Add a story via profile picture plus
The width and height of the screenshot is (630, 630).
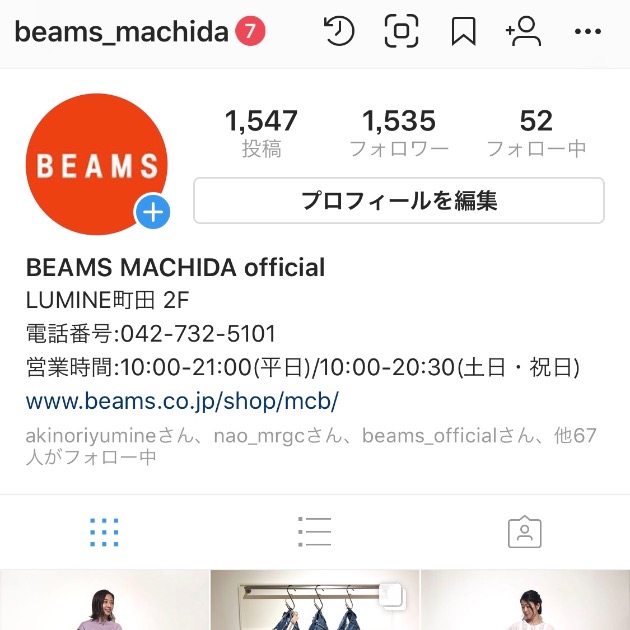(x=153, y=212)
